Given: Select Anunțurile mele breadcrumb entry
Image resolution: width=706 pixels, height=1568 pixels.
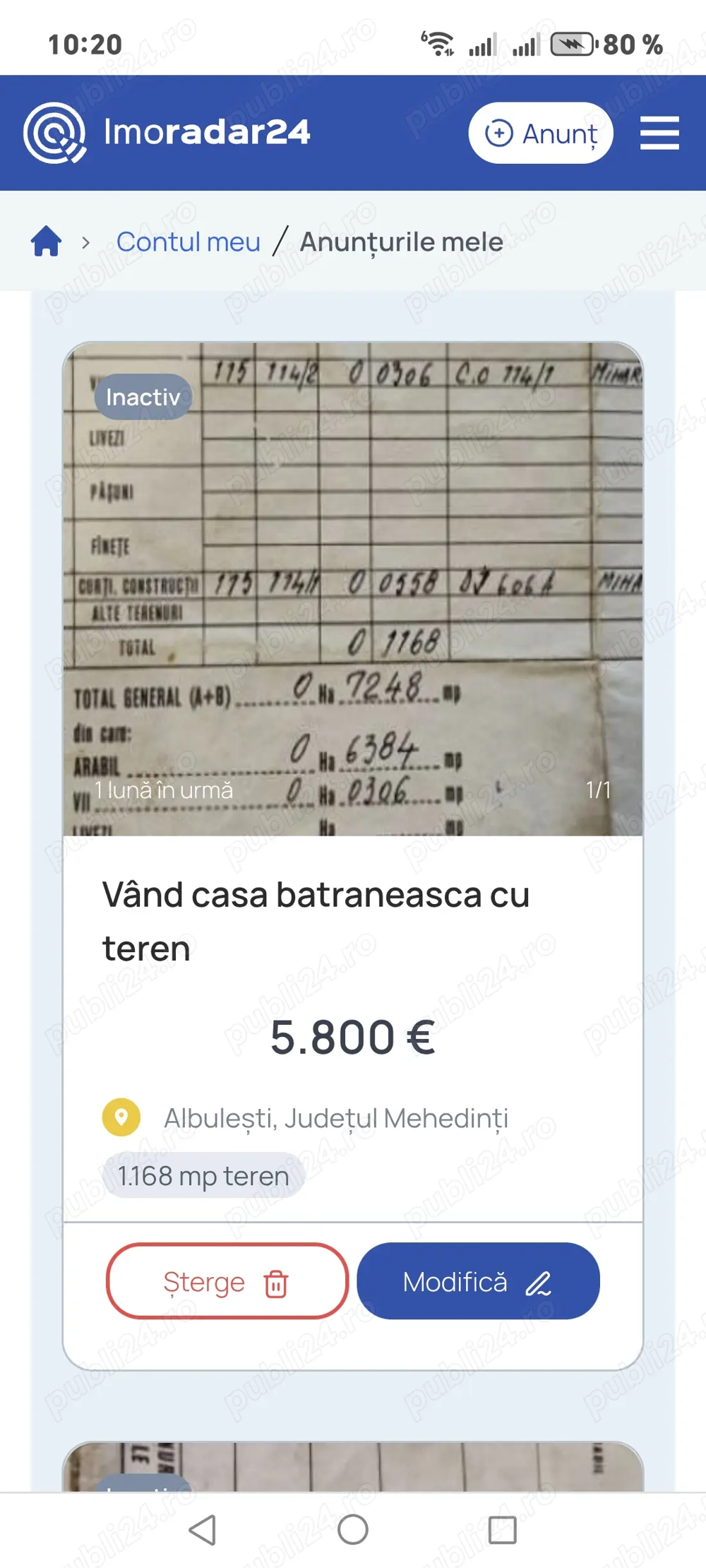Looking at the screenshot, I should pos(400,242).
